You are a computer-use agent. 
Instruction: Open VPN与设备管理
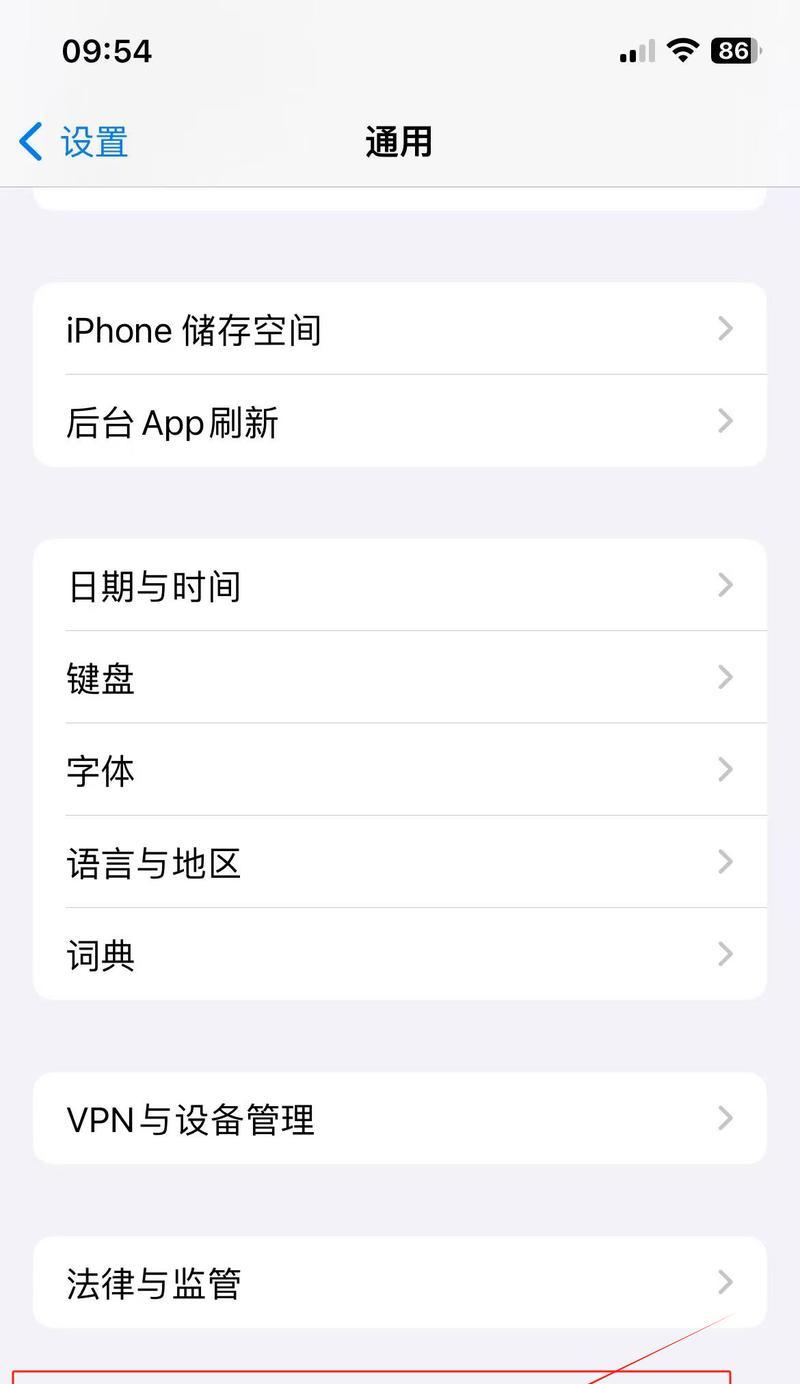click(400, 1118)
